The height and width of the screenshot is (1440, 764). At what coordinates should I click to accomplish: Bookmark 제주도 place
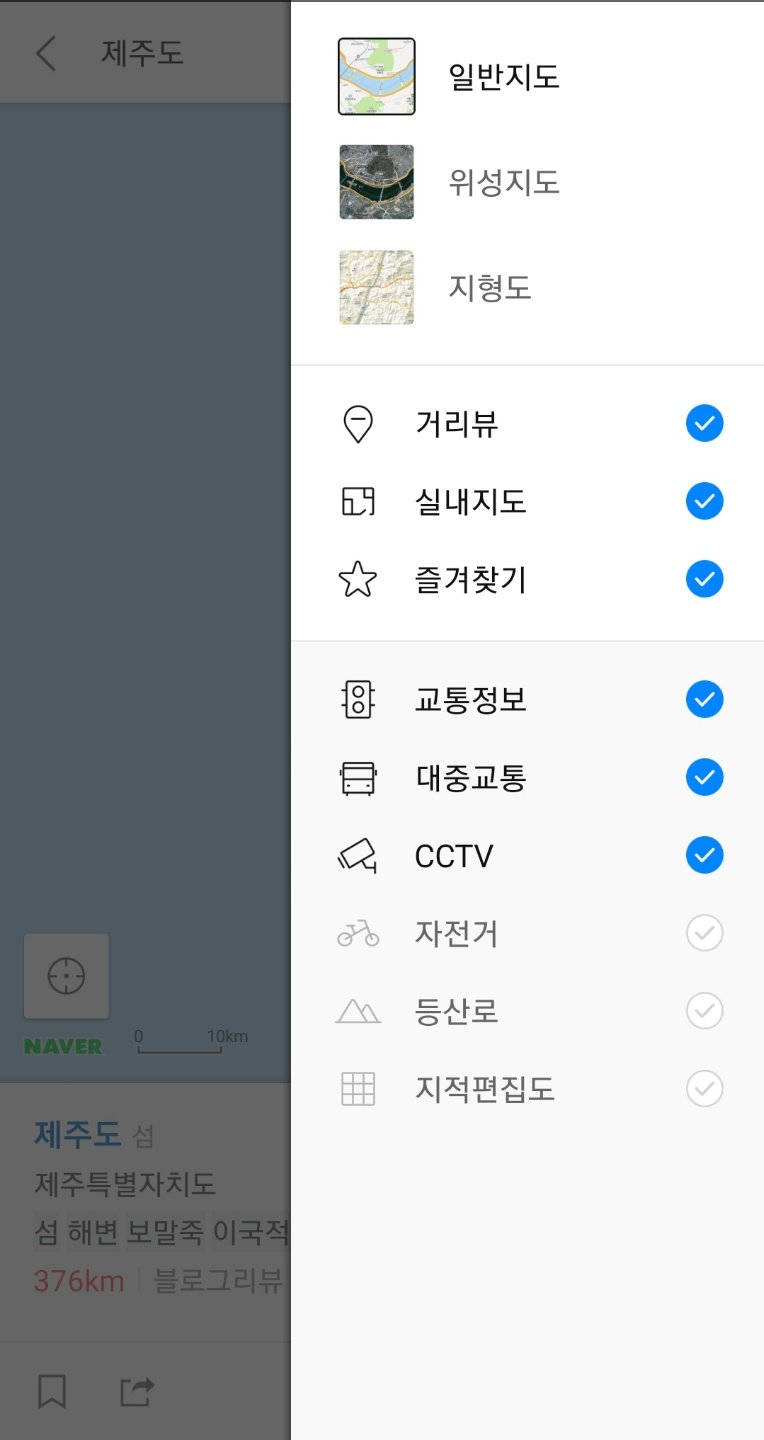pos(52,1391)
